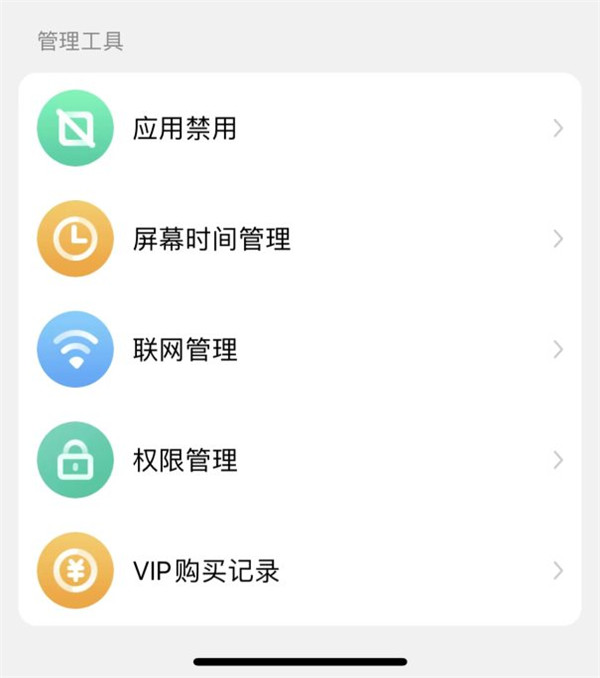This screenshot has height=678, width=600.
Task: Select the 联网管理 option
Action: tap(185, 350)
